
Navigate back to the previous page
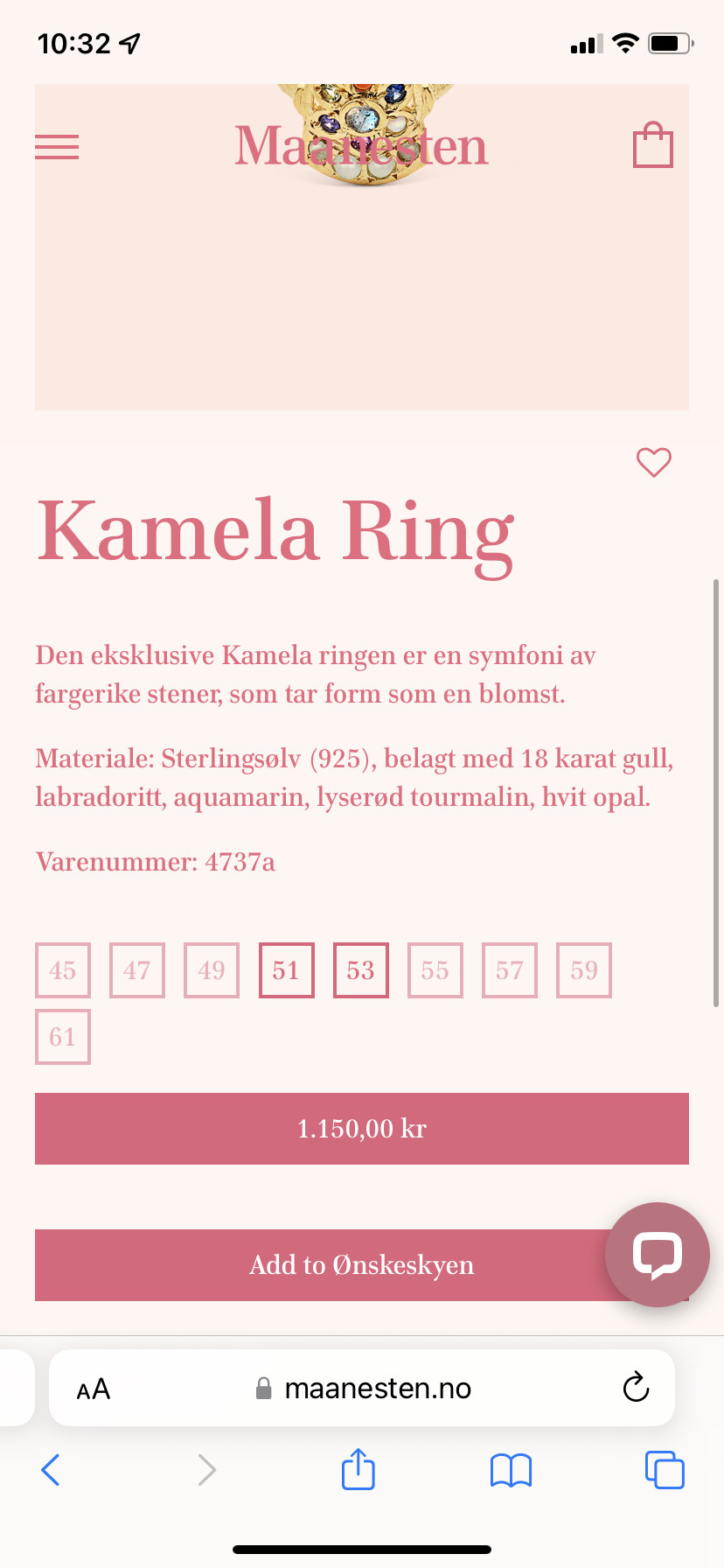click(50, 1469)
